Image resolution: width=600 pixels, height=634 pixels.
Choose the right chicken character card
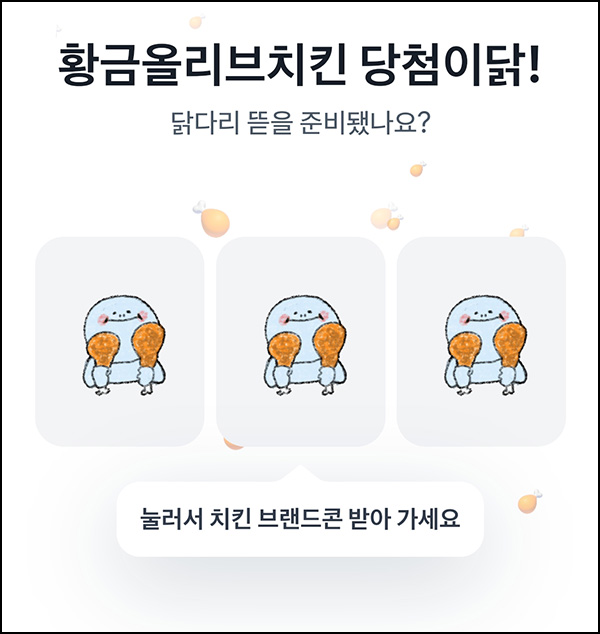point(480,342)
